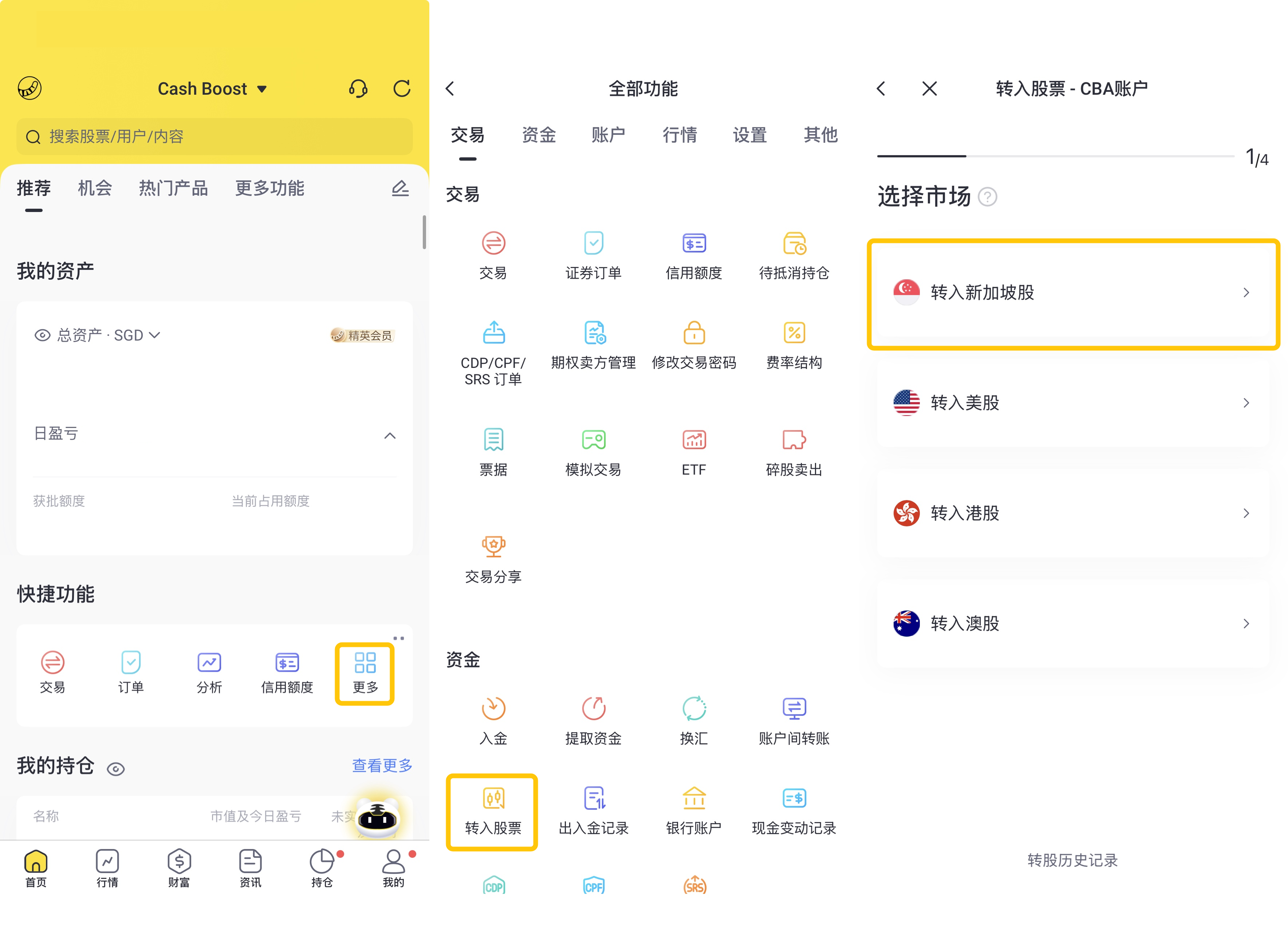
Task: Open the ETF function
Action: click(693, 453)
